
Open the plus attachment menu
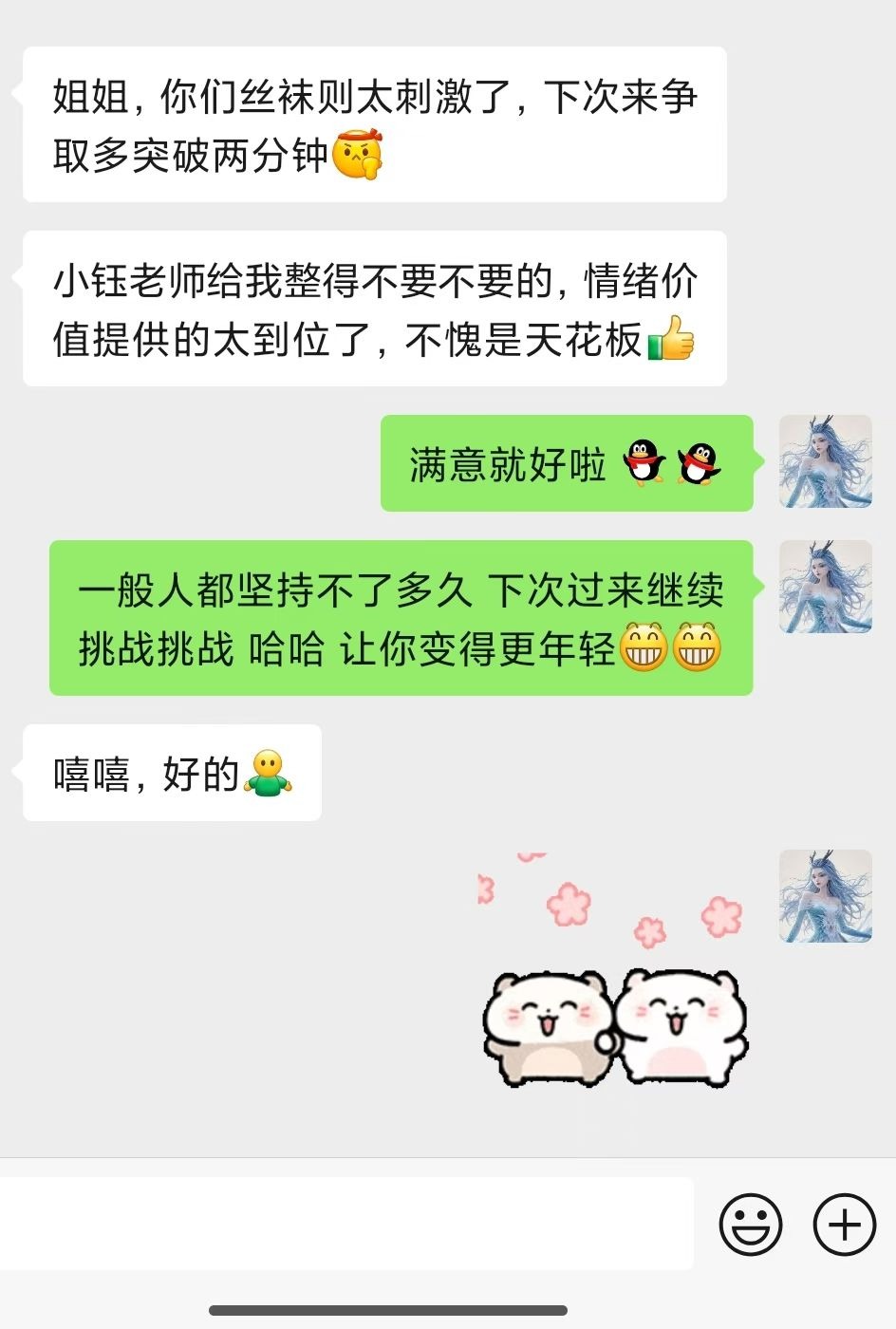pyautogui.click(x=844, y=1225)
